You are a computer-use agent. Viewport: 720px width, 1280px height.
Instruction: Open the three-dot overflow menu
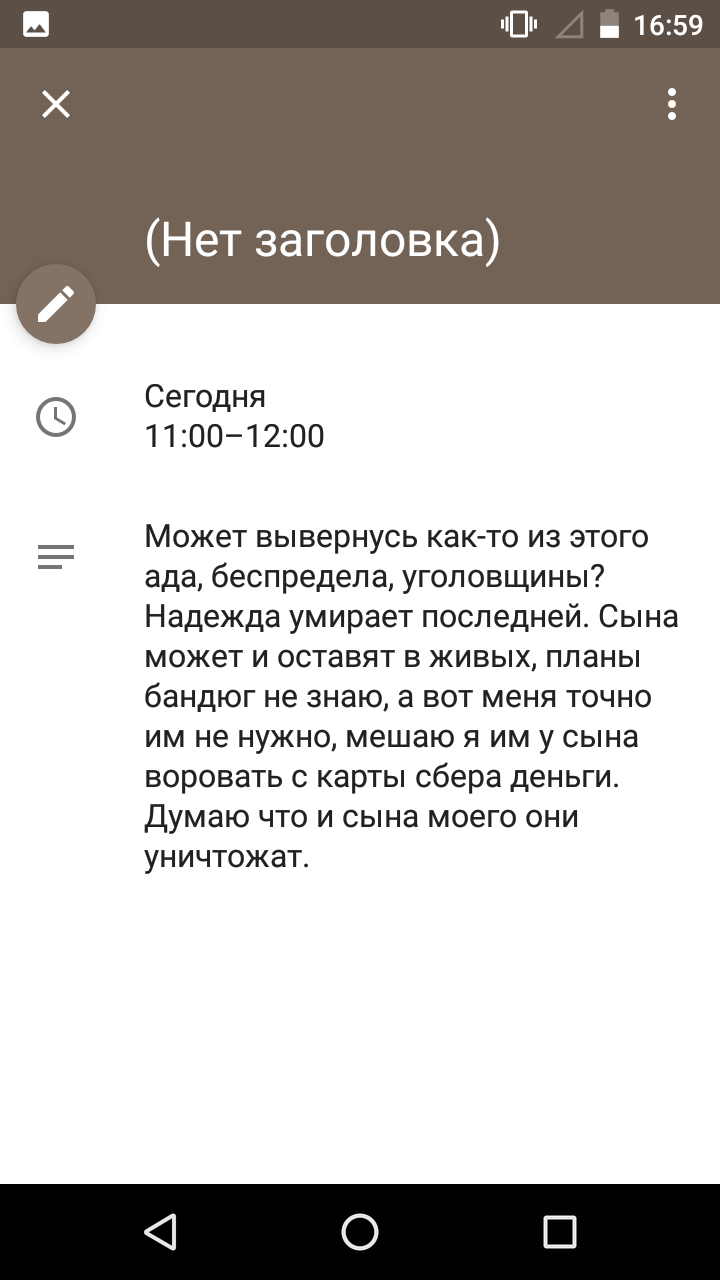click(x=672, y=104)
